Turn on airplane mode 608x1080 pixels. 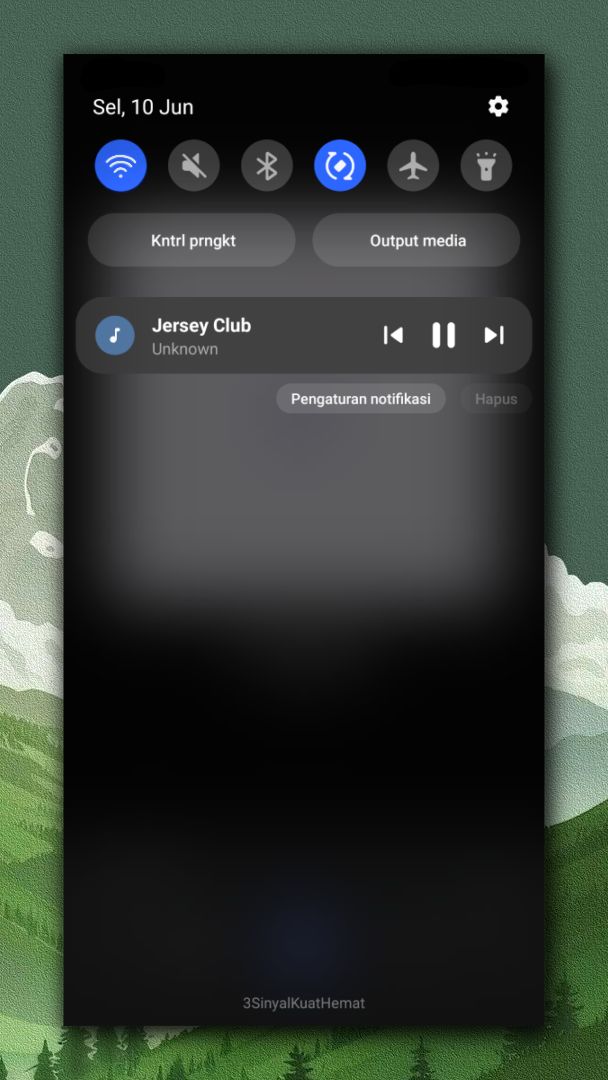pyautogui.click(x=413, y=166)
